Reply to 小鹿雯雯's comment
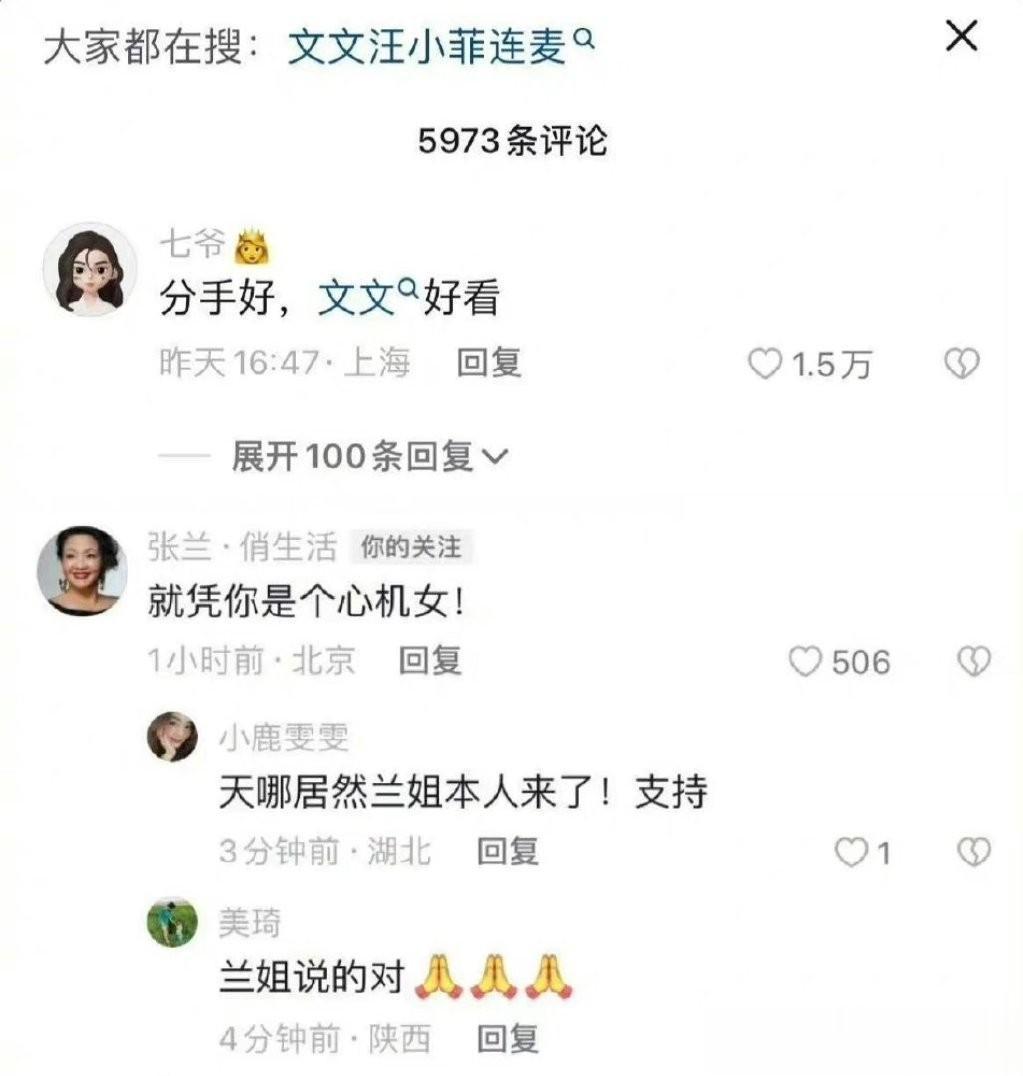Viewport: 1023px width, 1076px height. (x=508, y=851)
